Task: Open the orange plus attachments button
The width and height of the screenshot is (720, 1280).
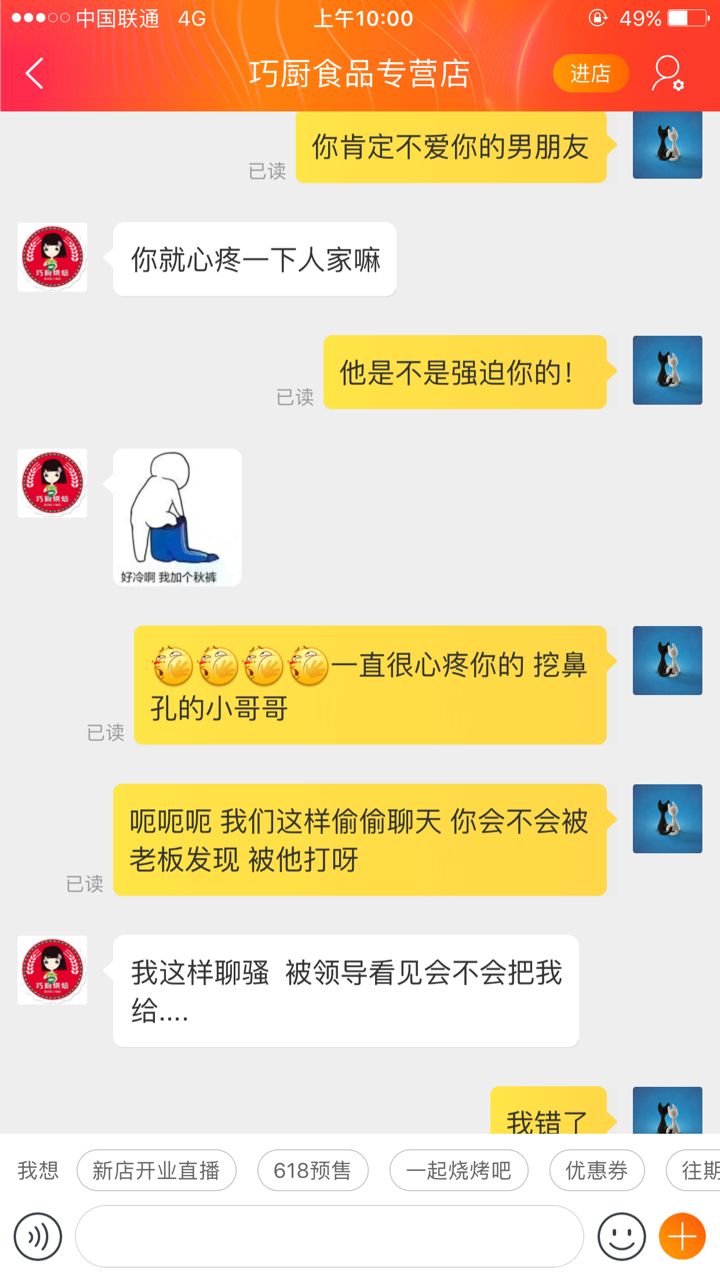Action: 682,1236
